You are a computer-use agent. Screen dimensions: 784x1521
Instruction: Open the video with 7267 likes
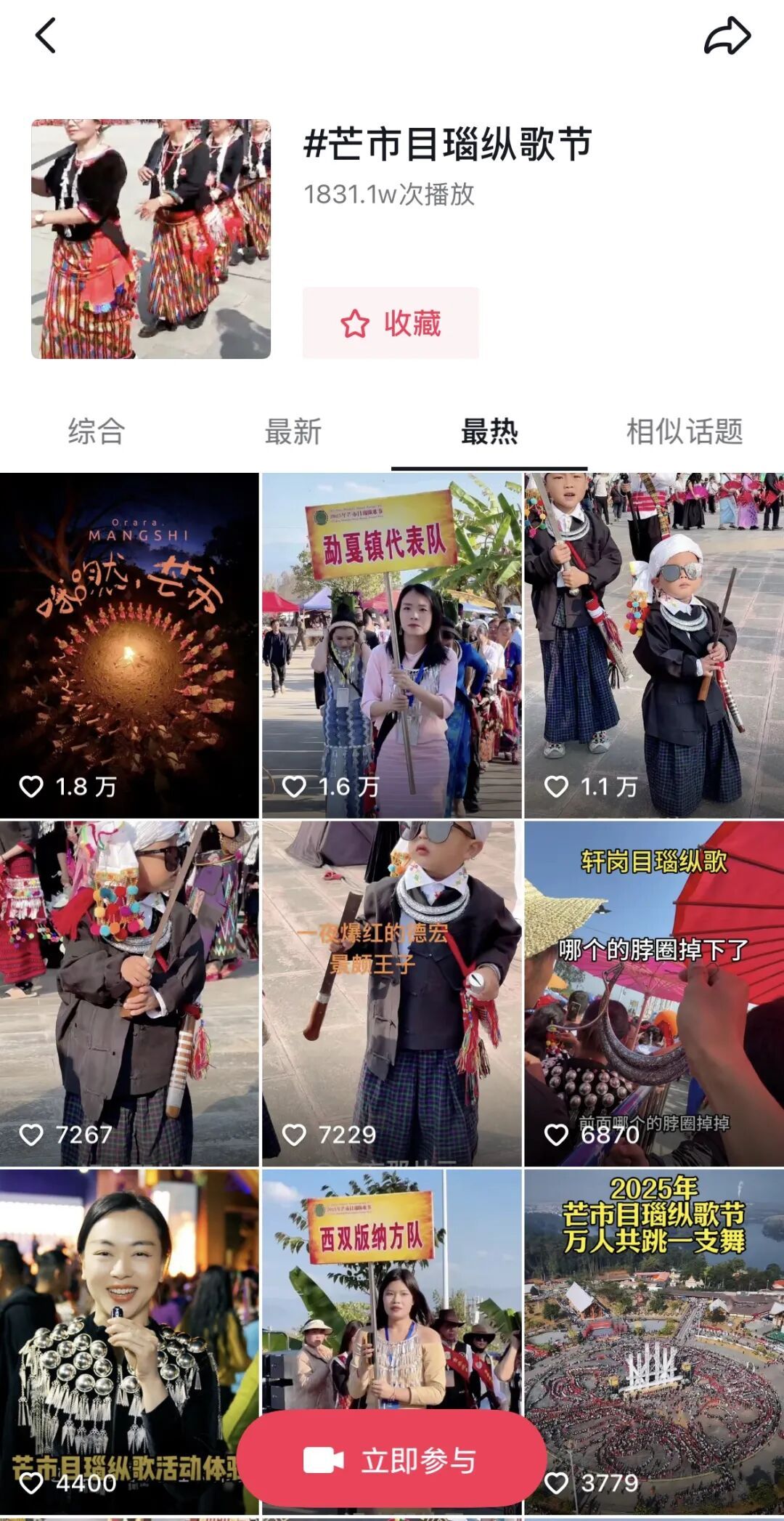click(129, 993)
